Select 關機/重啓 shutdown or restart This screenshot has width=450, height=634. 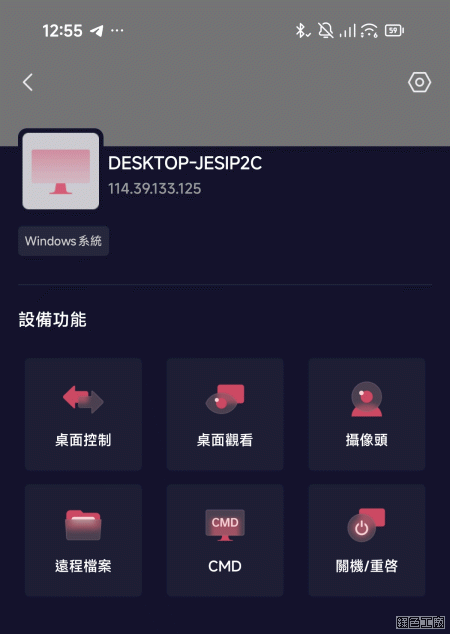367,540
